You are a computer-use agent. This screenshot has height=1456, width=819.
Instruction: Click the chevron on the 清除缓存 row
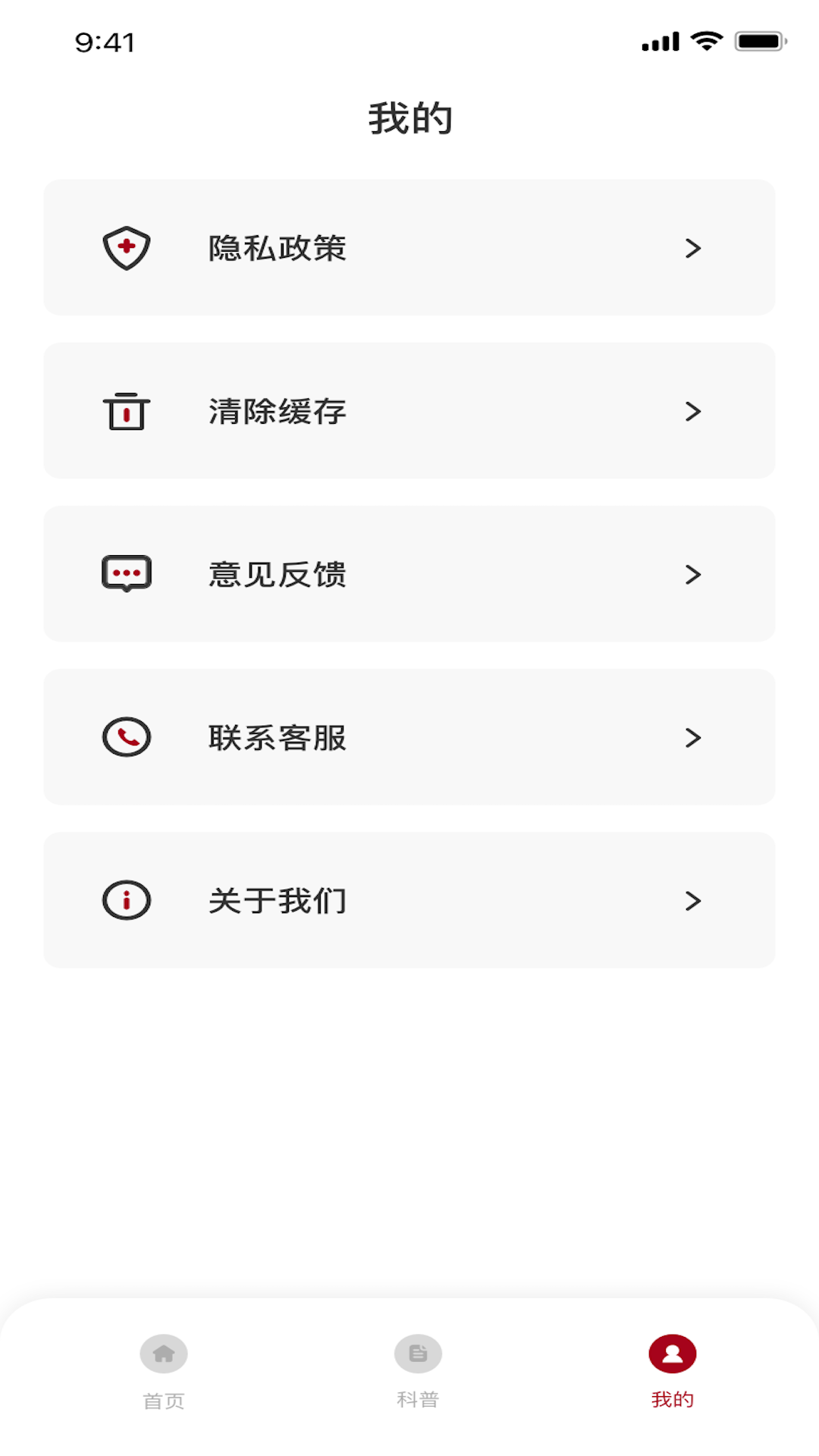click(692, 411)
